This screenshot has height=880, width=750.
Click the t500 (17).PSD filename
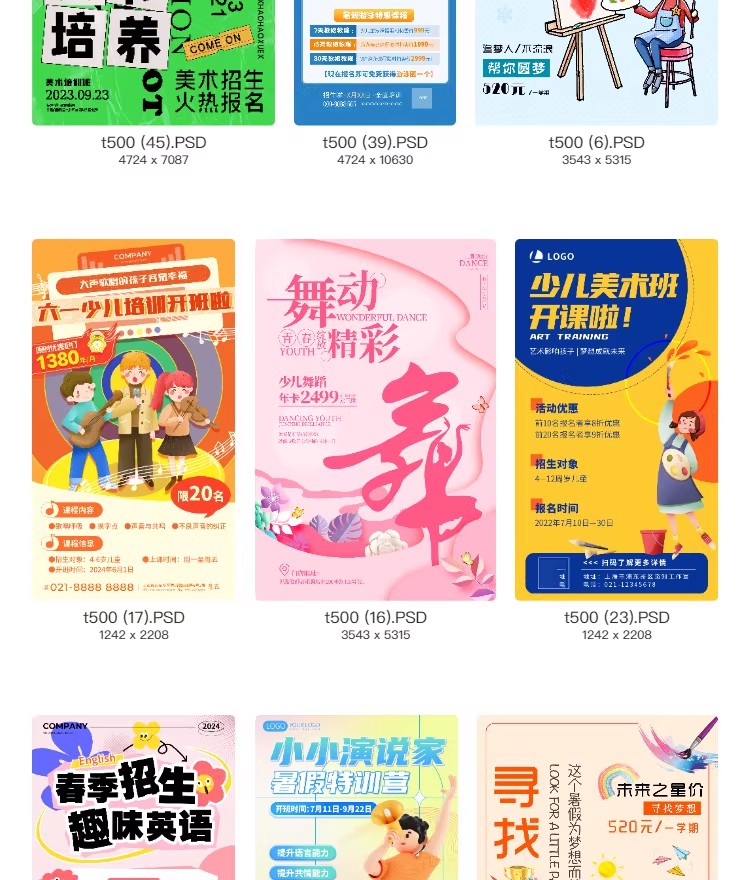pyautogui.click(x=133, y=617)
